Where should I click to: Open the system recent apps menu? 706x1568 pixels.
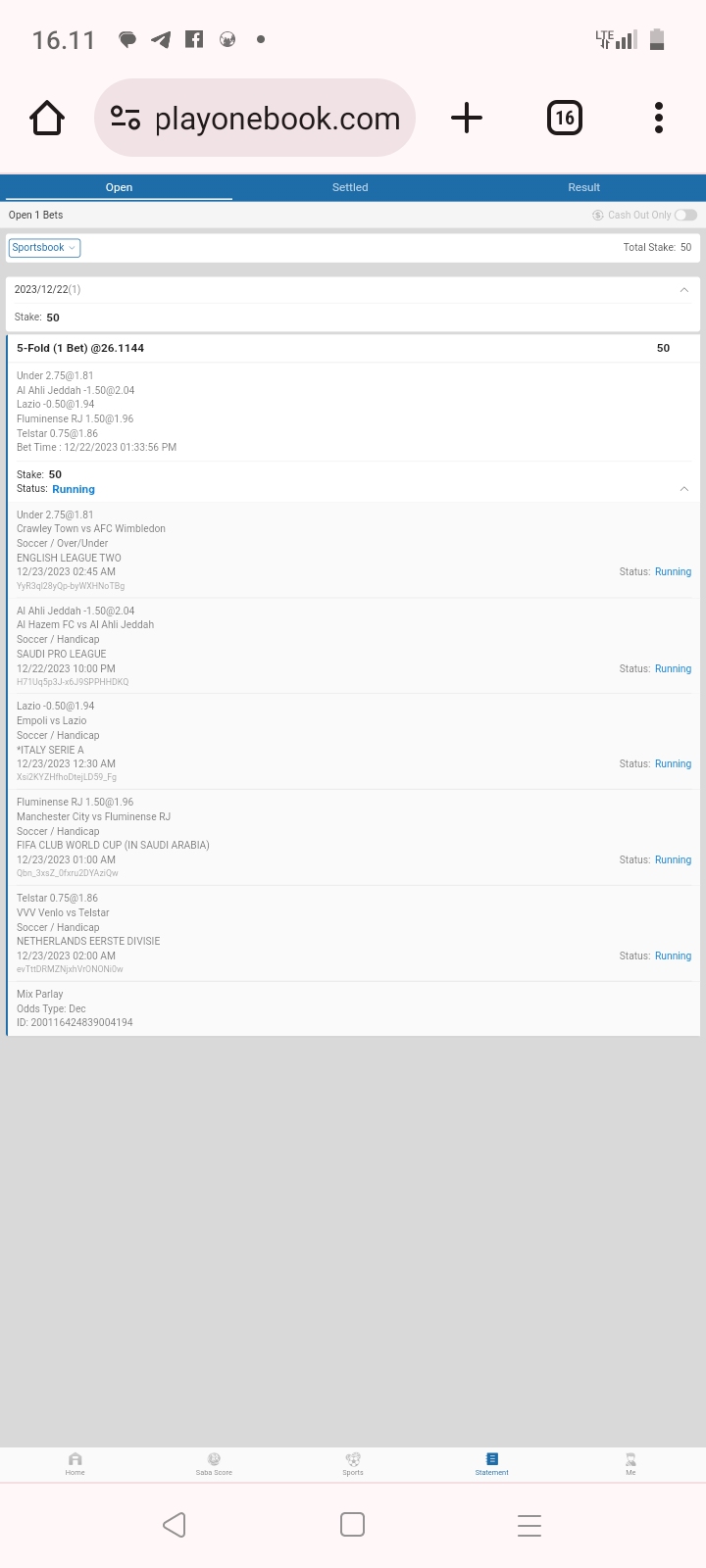pyautogui.click(x=529, y=1525)
